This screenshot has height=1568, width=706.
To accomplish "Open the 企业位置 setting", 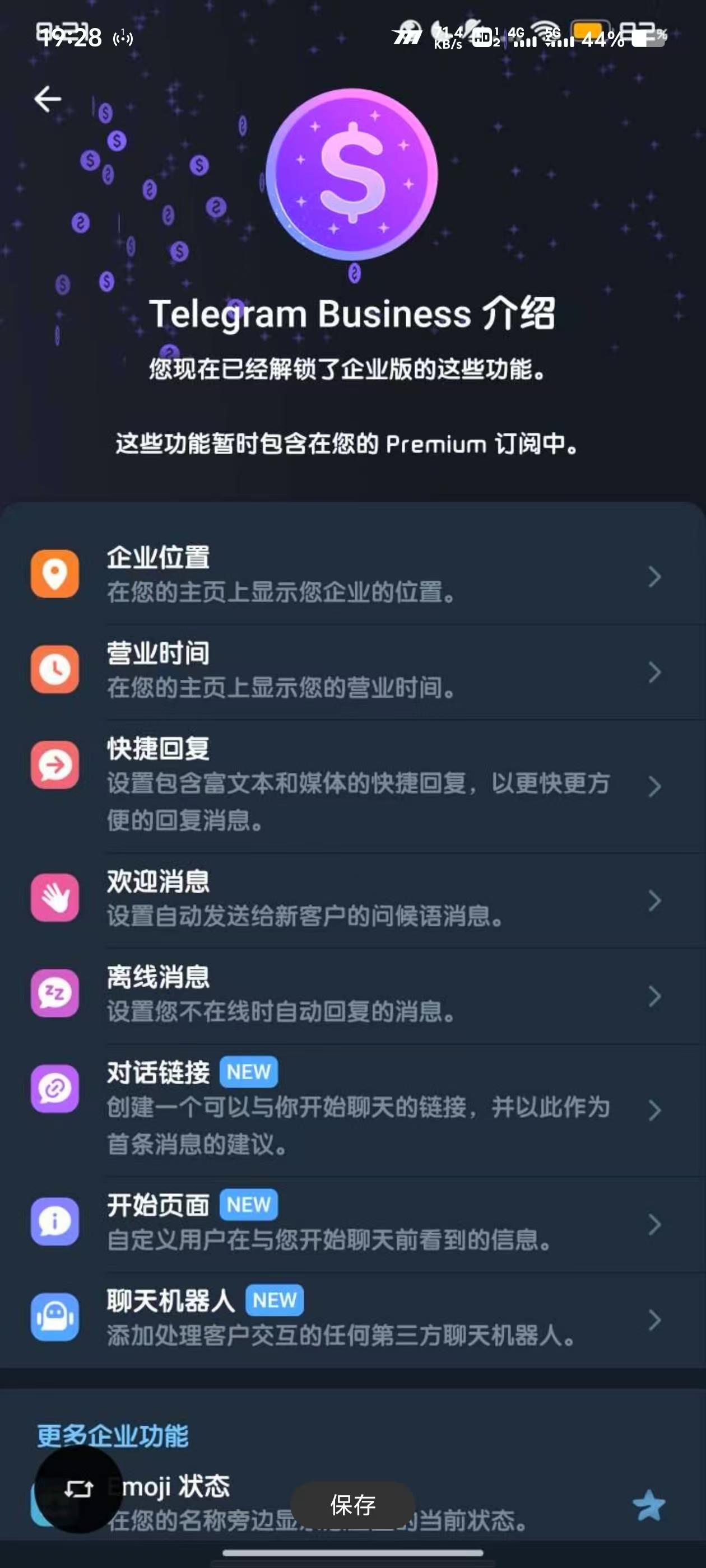I will pos(354,575).
